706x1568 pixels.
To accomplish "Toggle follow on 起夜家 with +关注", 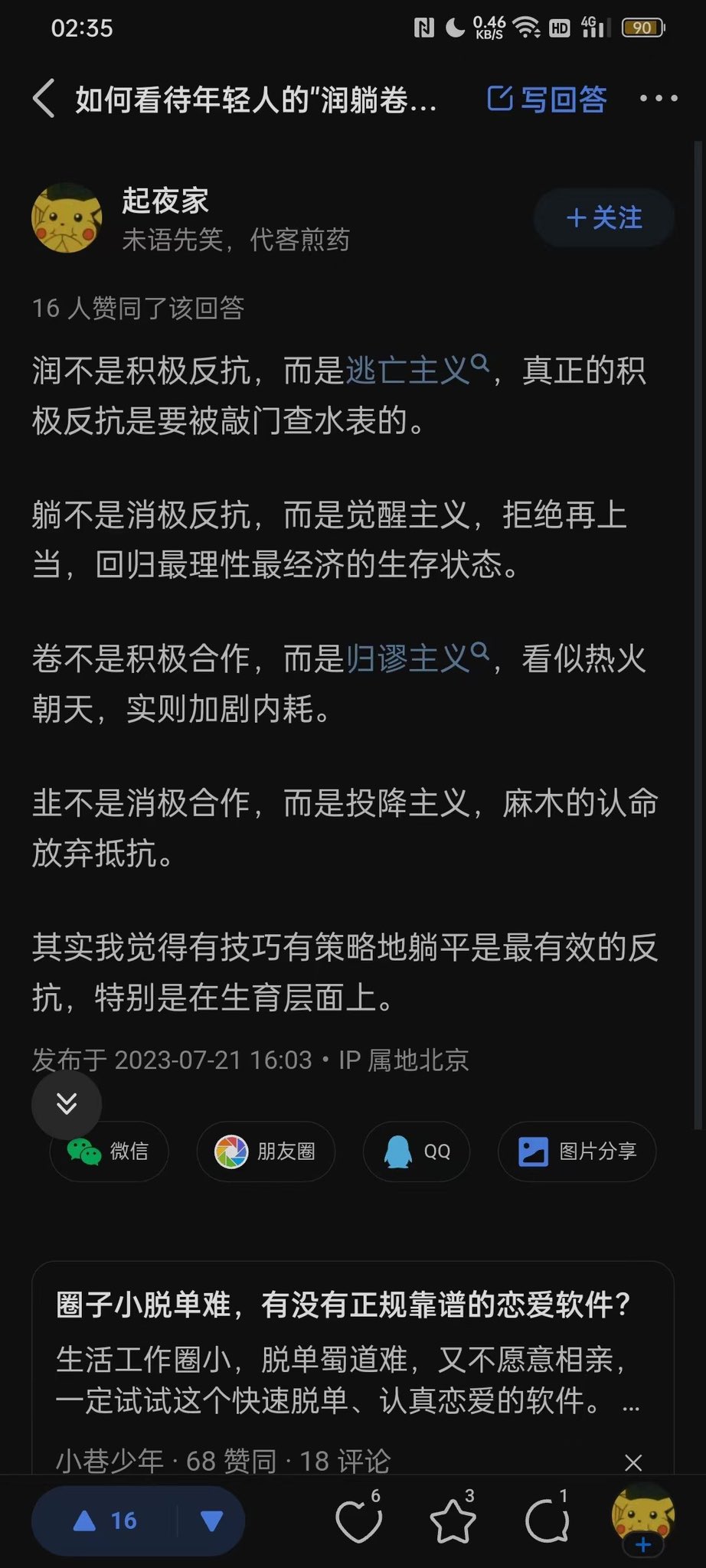I will 603,218.
